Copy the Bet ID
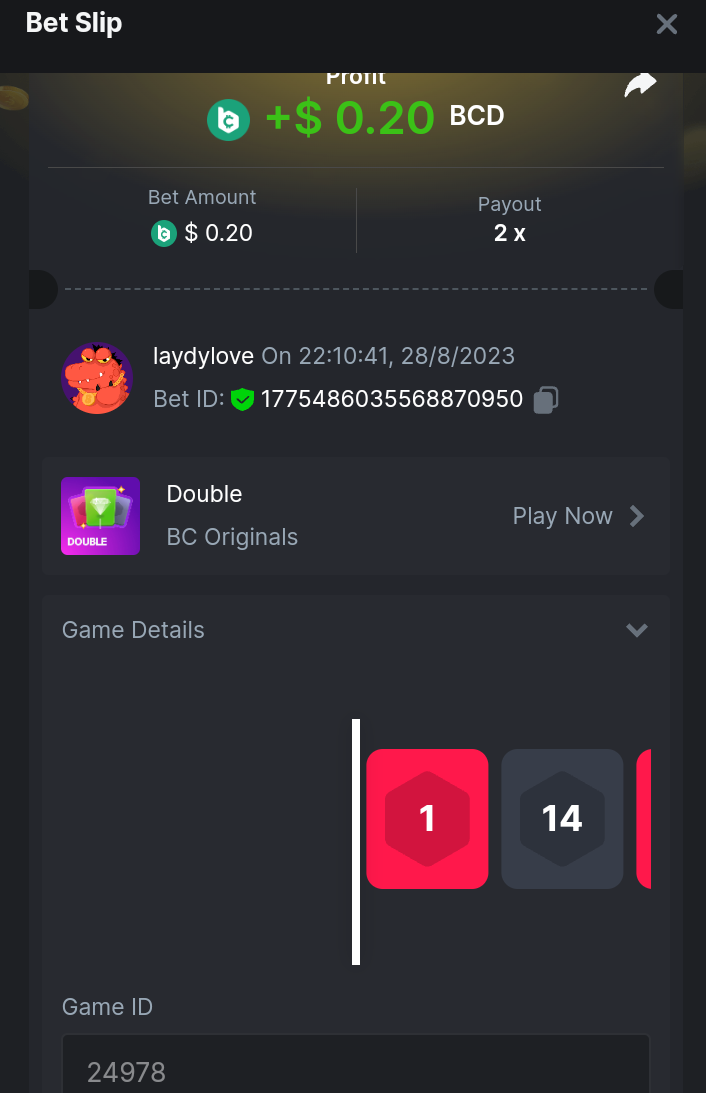 pyautogui.click(x=545, y=400)
